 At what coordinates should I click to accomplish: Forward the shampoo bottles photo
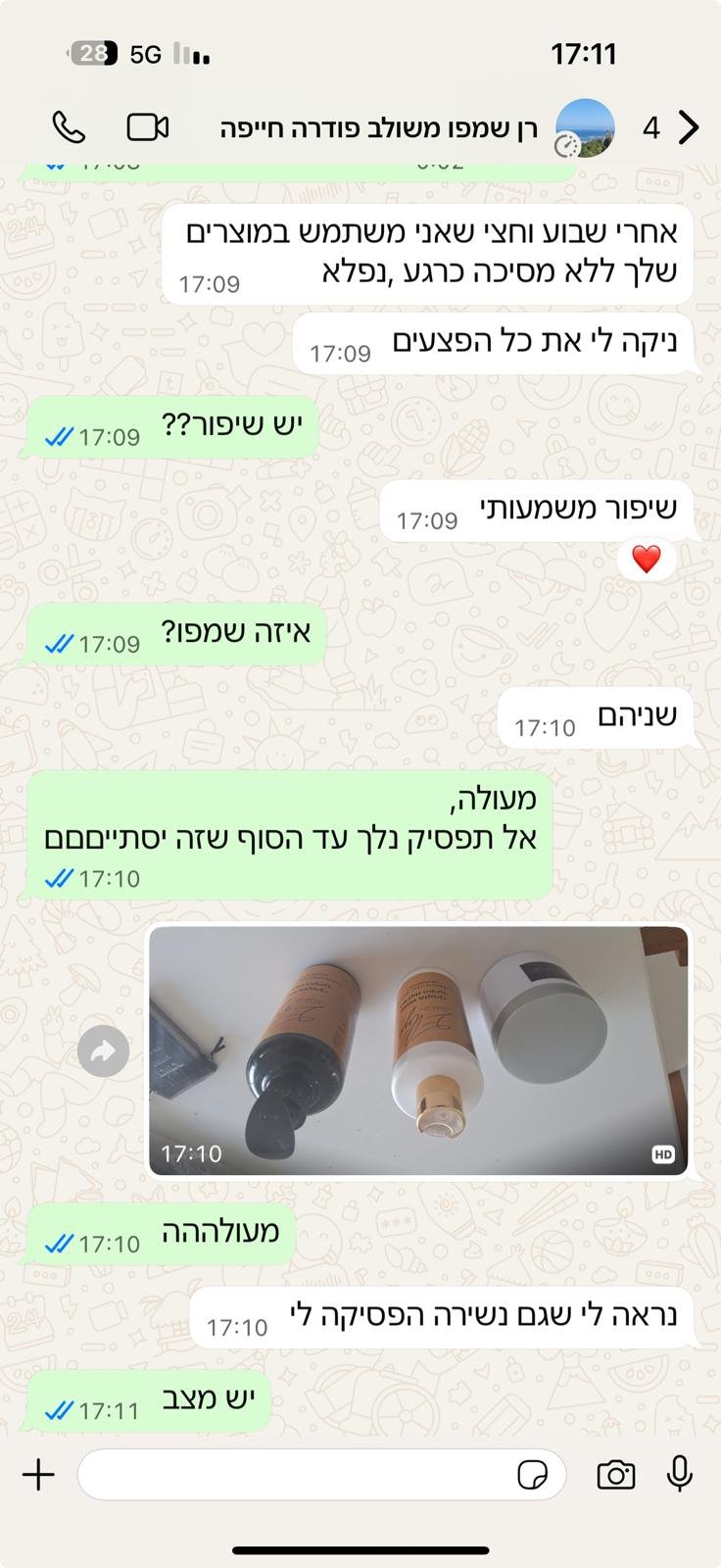coord(103,1052)
